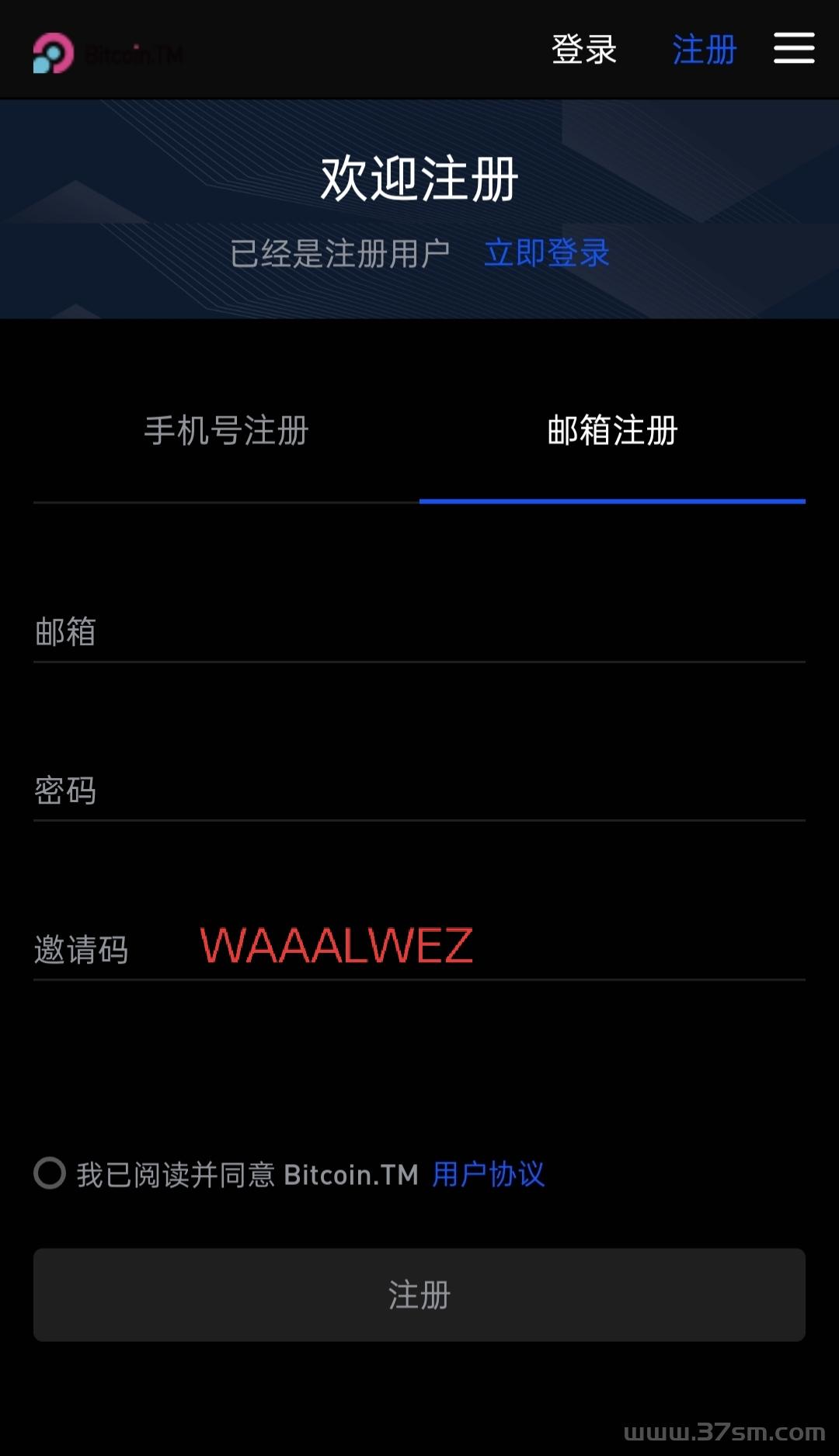Screen dimensions: 839x1456
Task: Switch to the 手机号注册 tab
Action: point(226,431)
